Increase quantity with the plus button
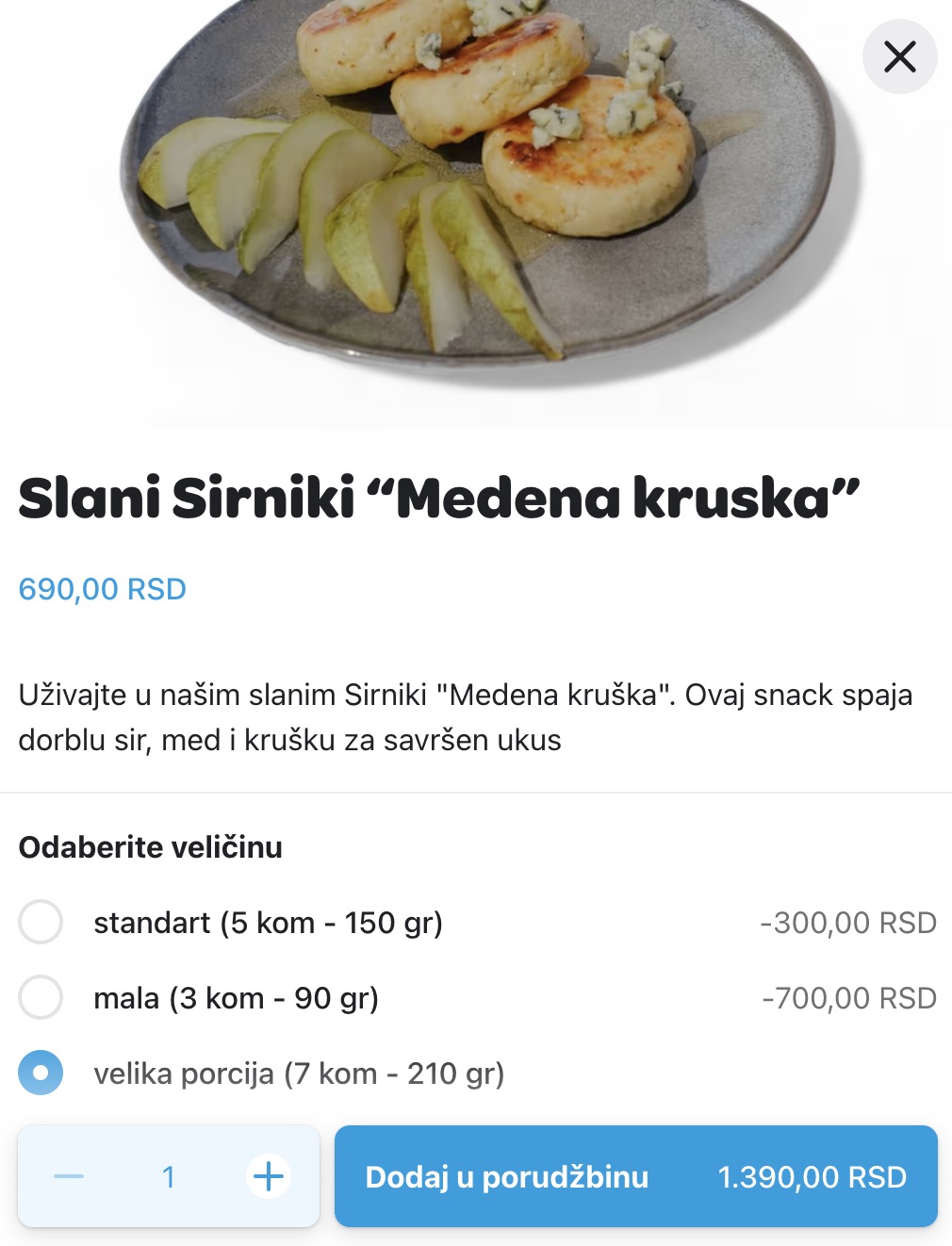This screenshot has height=1246, width=952. [x=269, y=1176]
